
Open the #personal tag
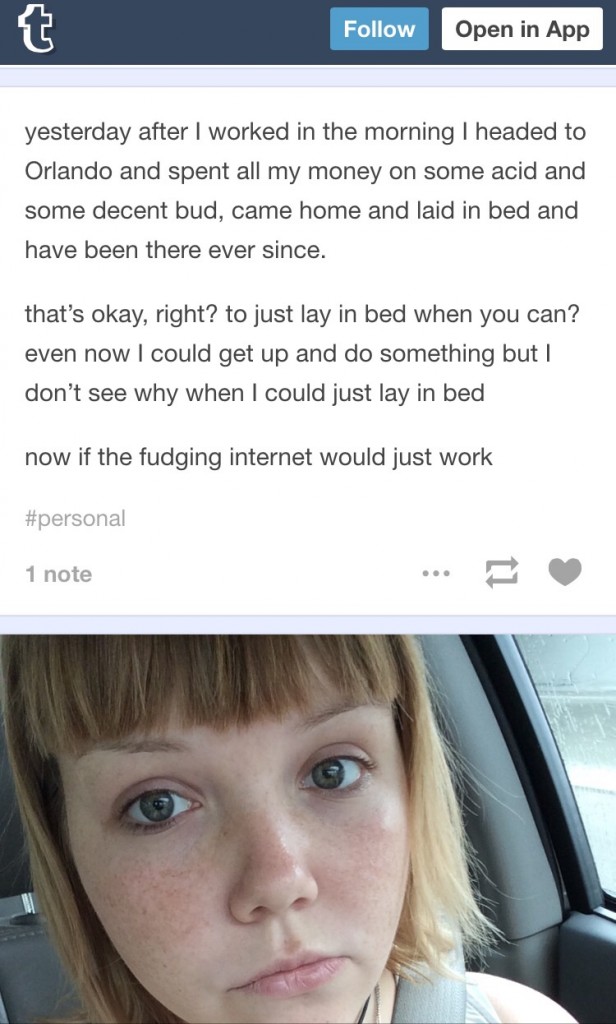click(x=75, y=518)
